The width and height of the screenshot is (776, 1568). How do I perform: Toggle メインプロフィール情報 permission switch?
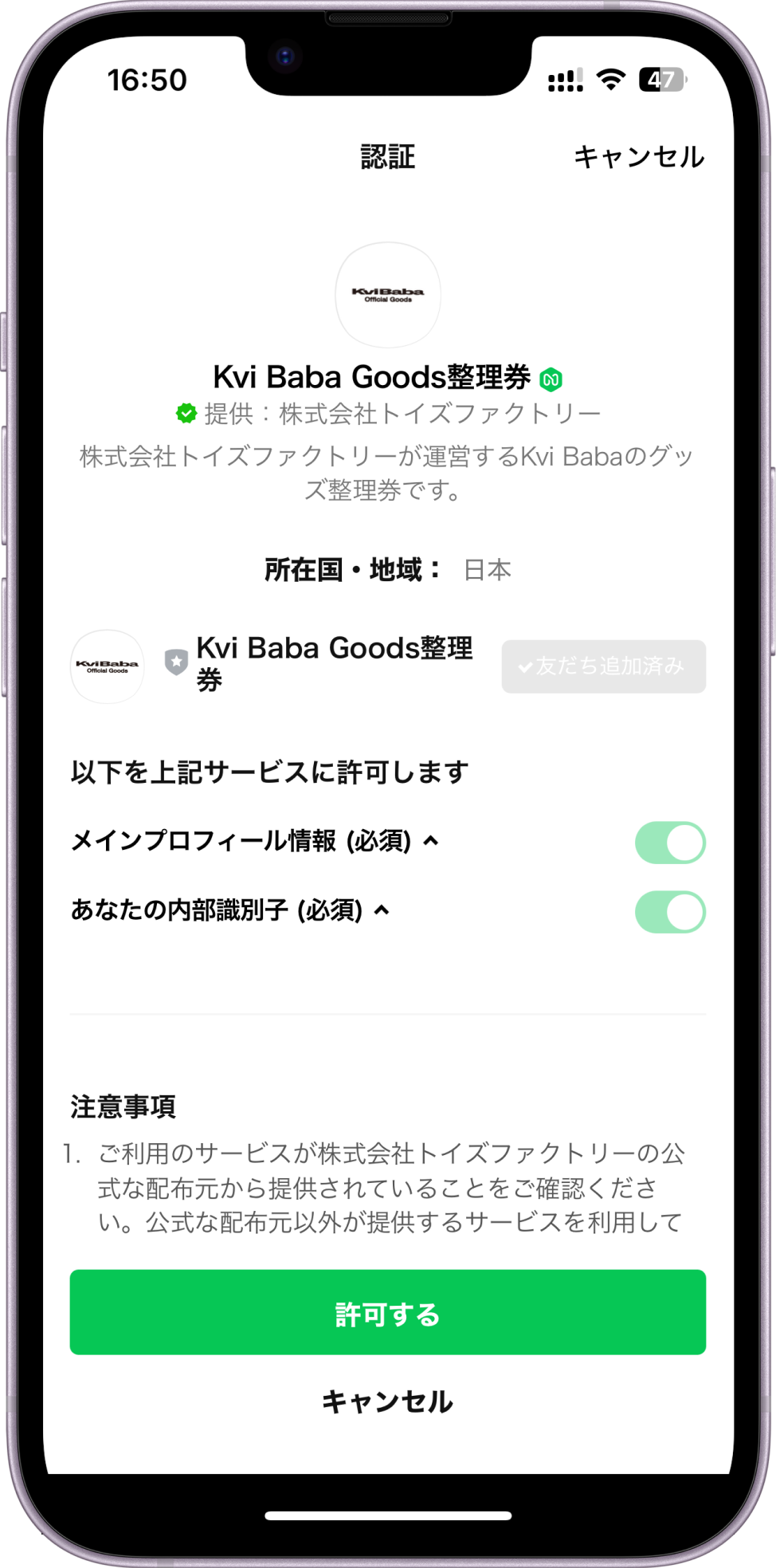[x=669, y=843]
